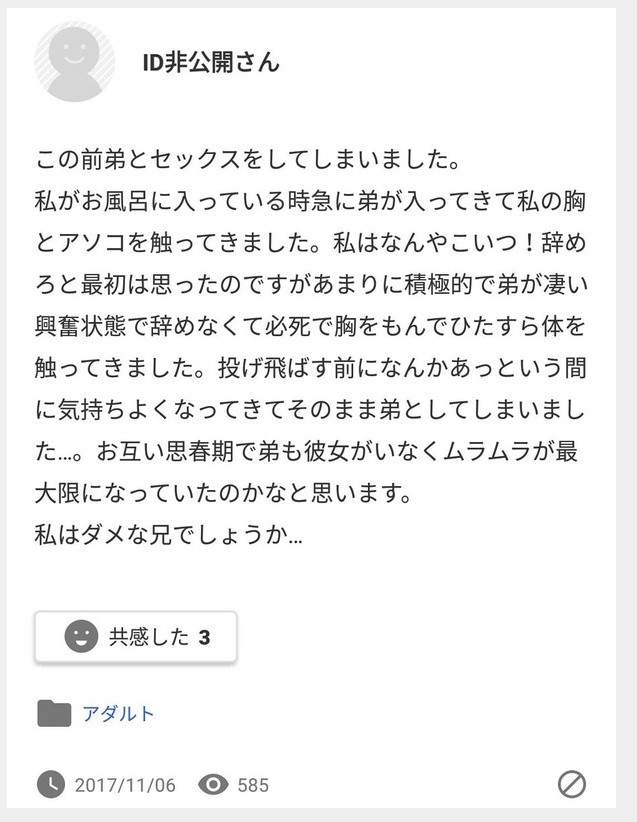The width and height of the screenshot is (637, 822).
Task: Tap the 共感した button
Action: point(136,637)
